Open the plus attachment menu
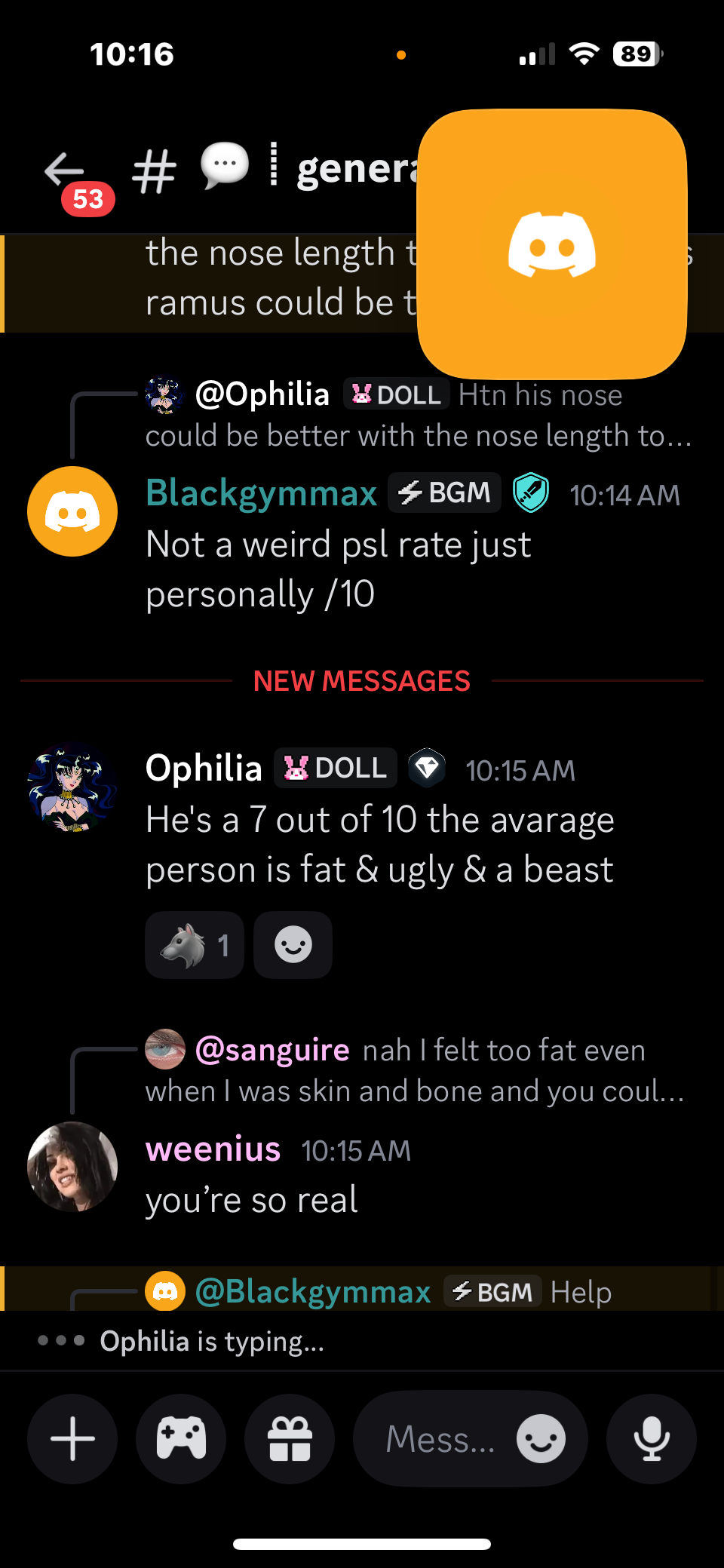The height and width of the screenshot is (1568, 724). [72, 1439]
